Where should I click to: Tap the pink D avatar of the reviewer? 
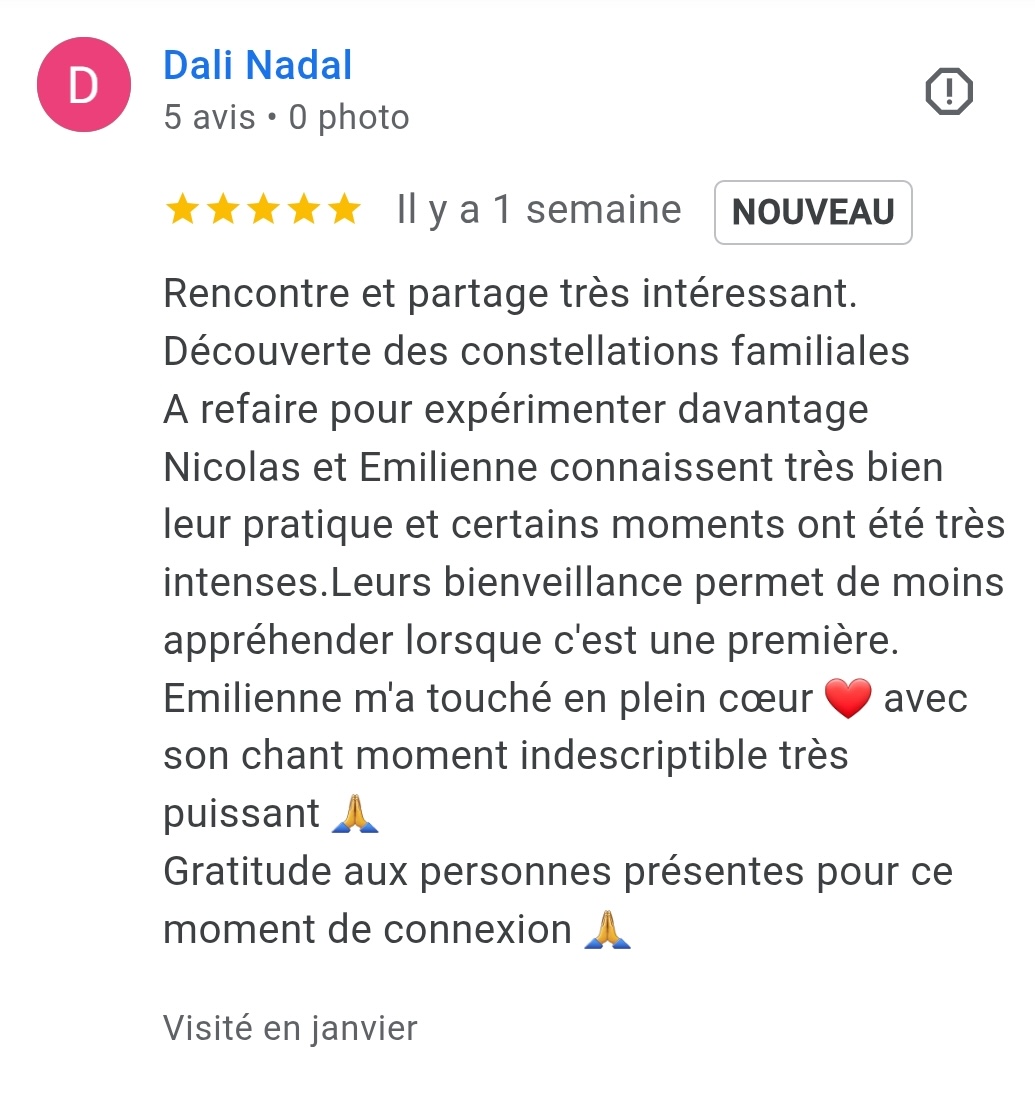pos(84,85)
